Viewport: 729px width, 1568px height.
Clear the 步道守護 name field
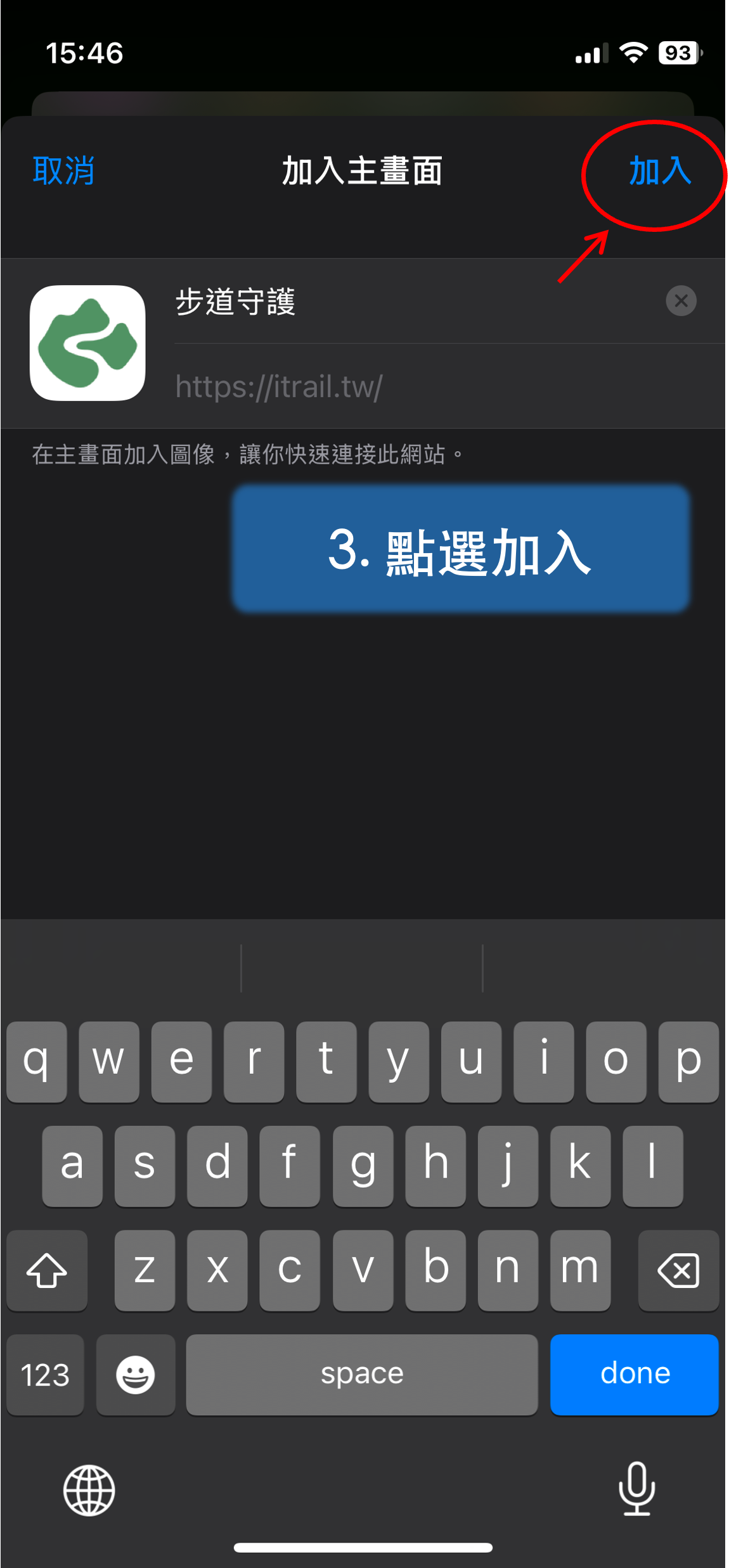pos(681,301)
